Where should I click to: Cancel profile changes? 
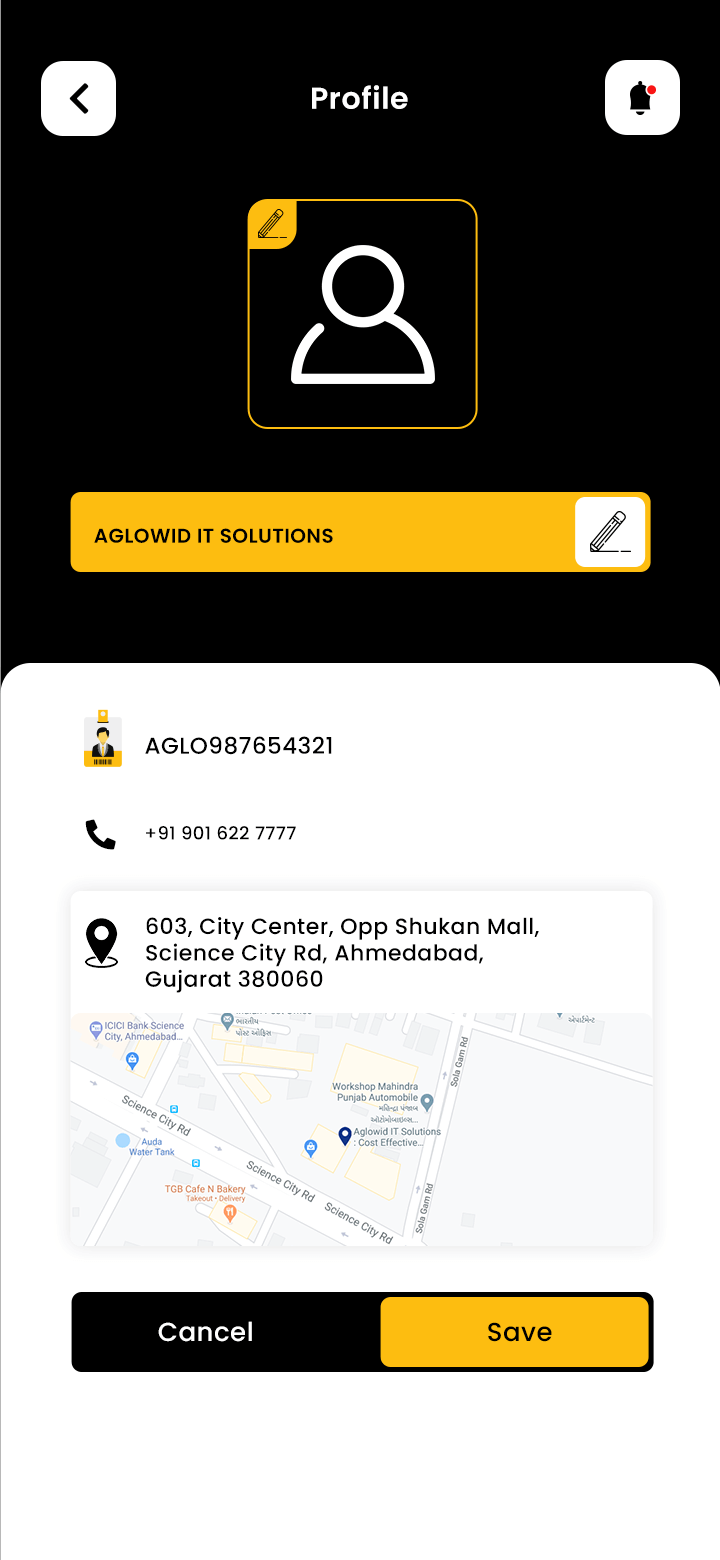[205, 1332]
